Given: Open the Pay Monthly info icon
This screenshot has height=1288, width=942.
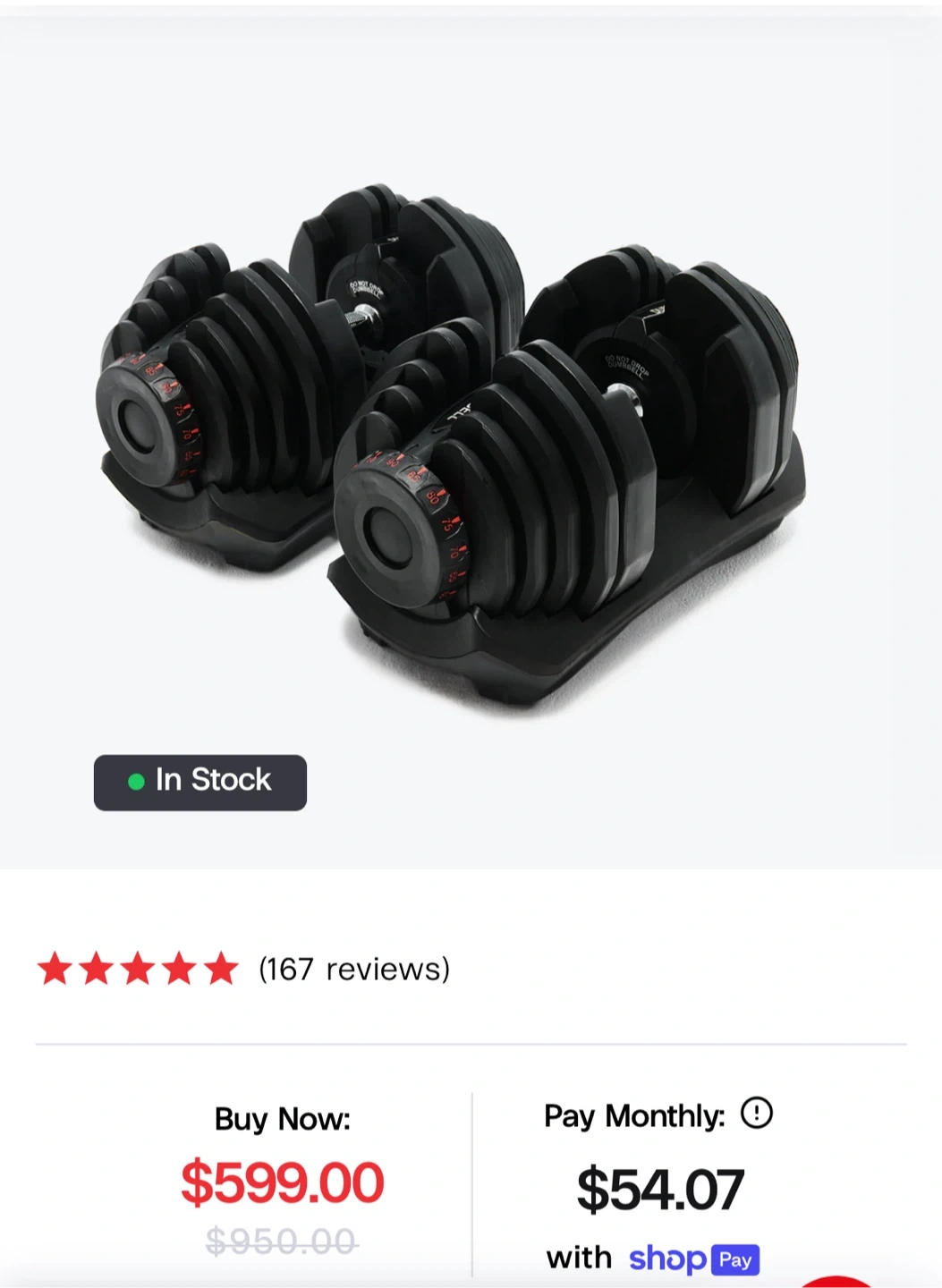Looking at the screenshot, I should (757, 1114).
